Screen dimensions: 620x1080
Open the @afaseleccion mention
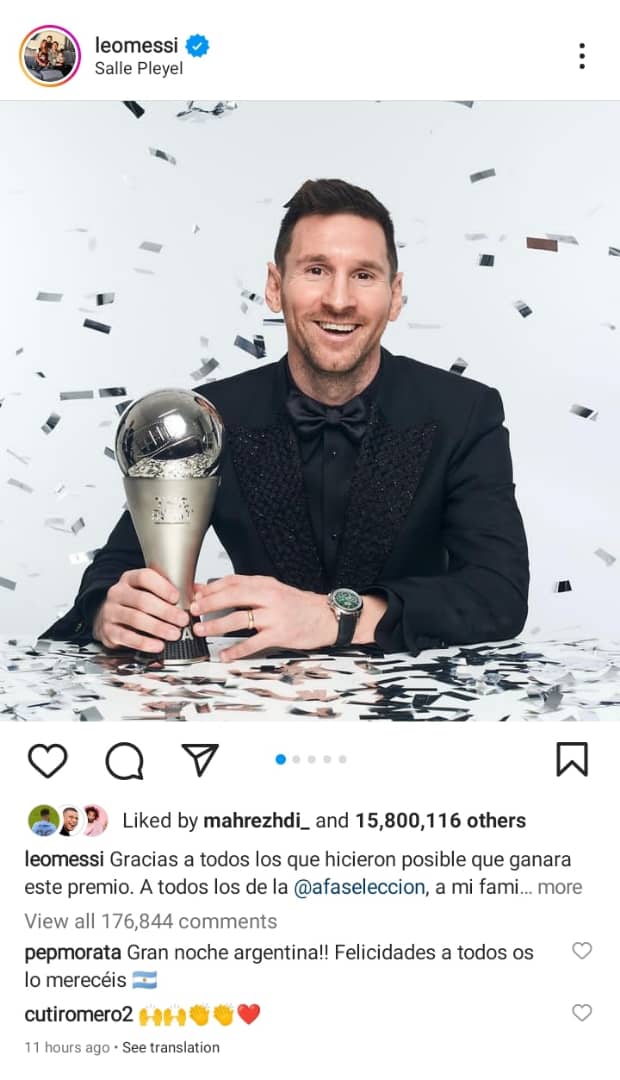[x=359, y=886]
